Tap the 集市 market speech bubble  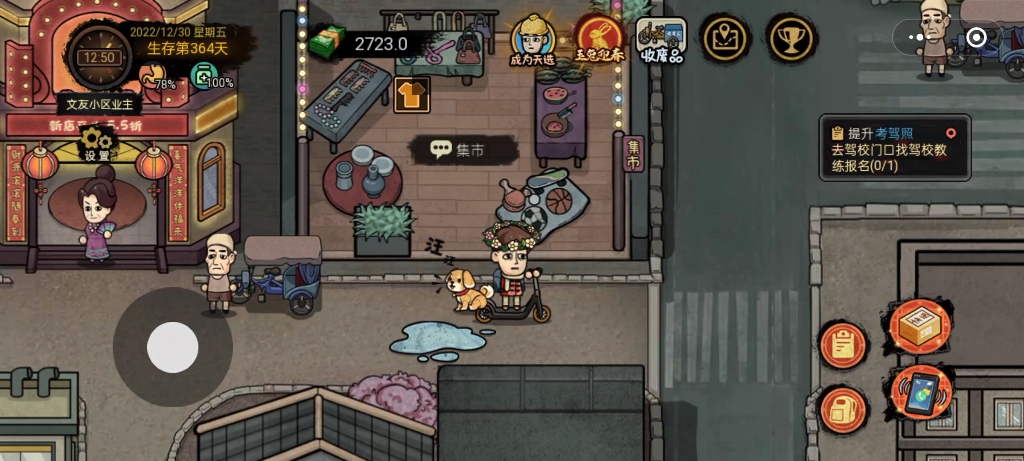click(x=460, y=151)
